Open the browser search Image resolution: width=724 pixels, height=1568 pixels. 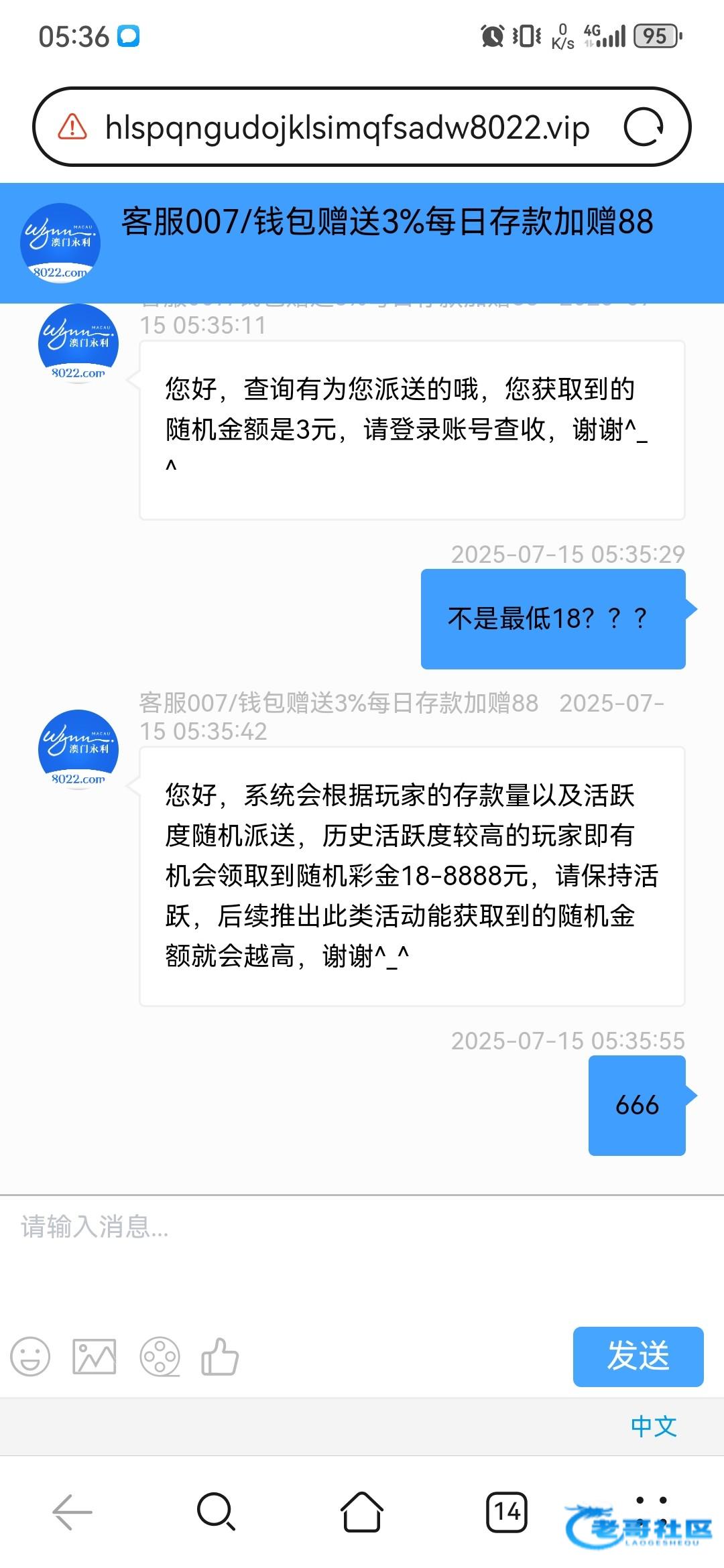[x=216, y=1512]
